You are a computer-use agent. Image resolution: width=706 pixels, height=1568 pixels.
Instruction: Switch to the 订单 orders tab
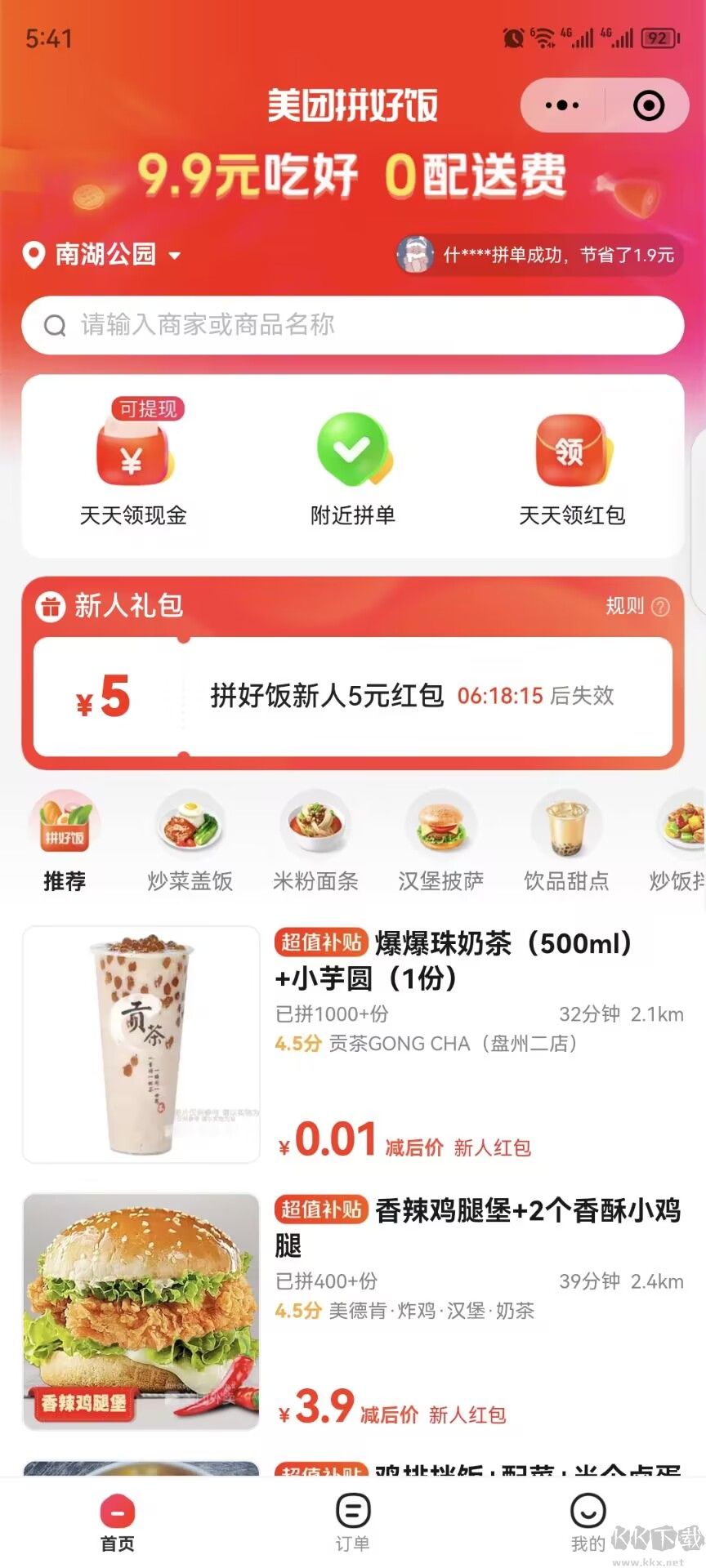(x=351, y=1517)
